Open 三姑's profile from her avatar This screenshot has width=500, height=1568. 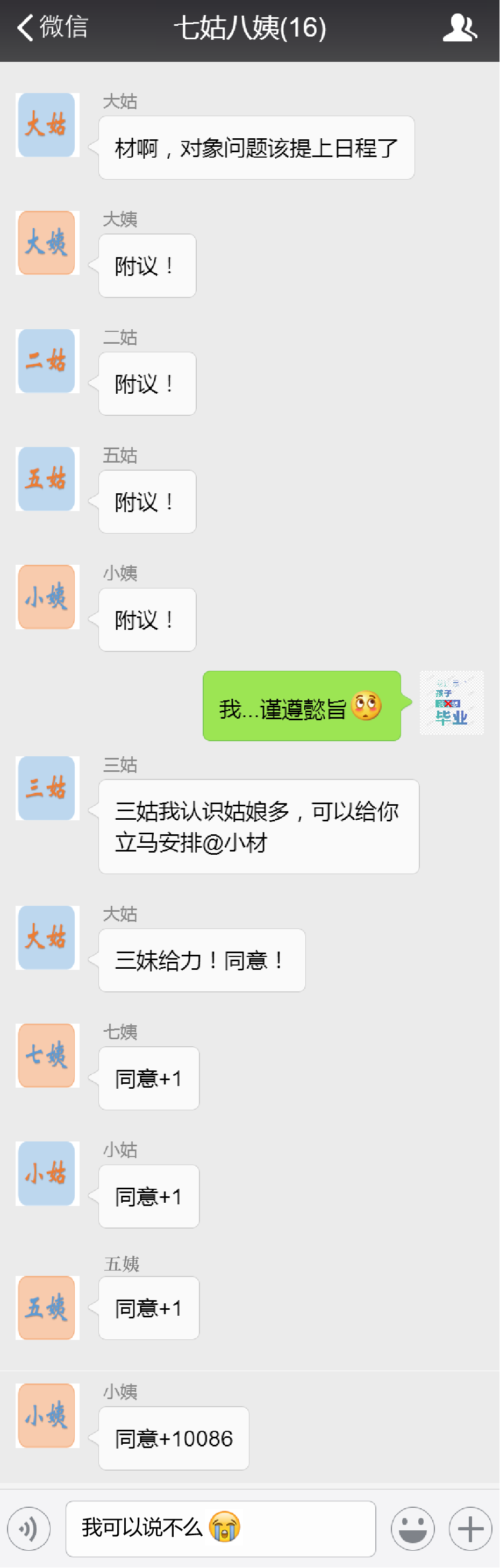pyautogui.click(x=47, y=788)
